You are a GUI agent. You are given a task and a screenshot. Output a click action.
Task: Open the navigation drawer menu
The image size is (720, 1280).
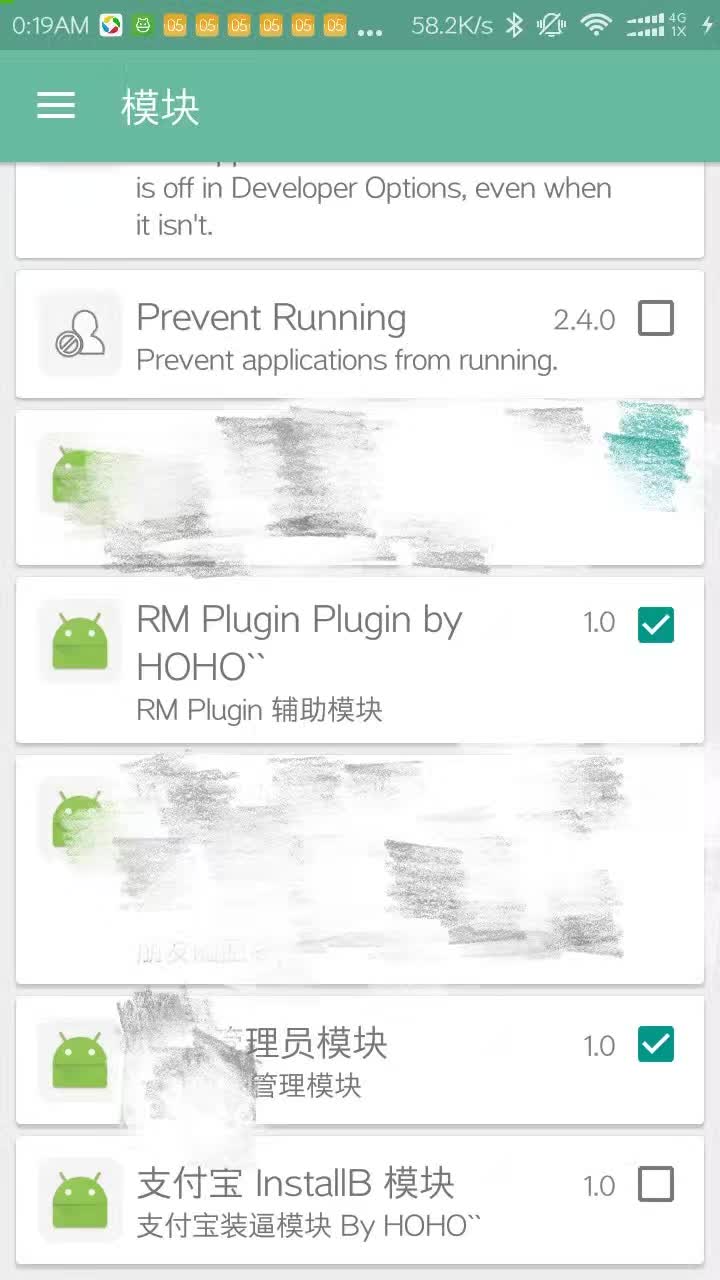pos(56,106)
